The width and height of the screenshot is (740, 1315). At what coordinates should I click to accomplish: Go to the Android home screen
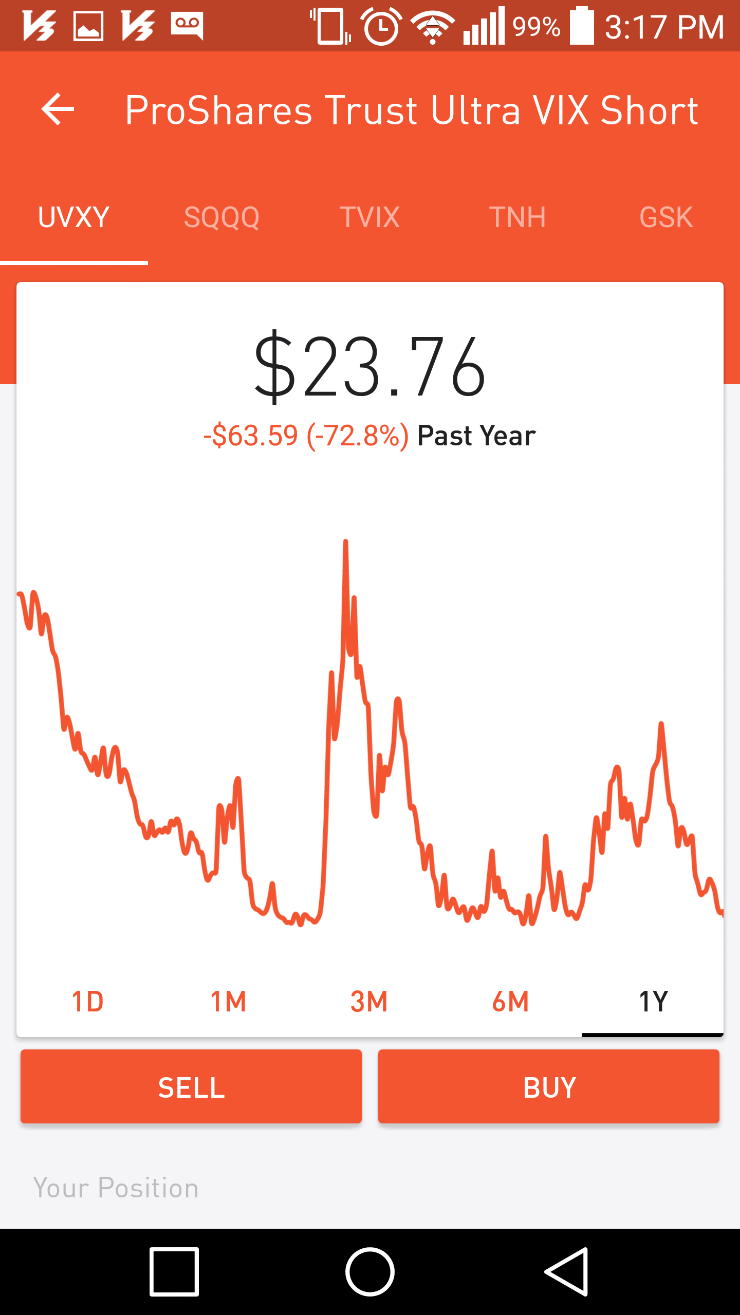370,1272
